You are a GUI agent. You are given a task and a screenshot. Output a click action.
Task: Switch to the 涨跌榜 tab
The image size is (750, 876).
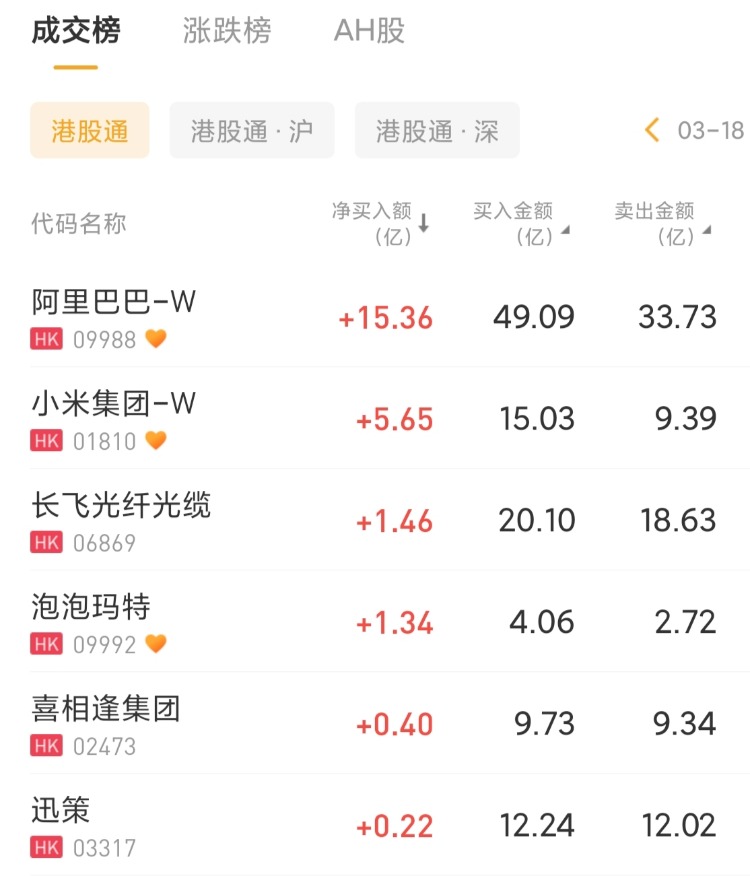227,31
